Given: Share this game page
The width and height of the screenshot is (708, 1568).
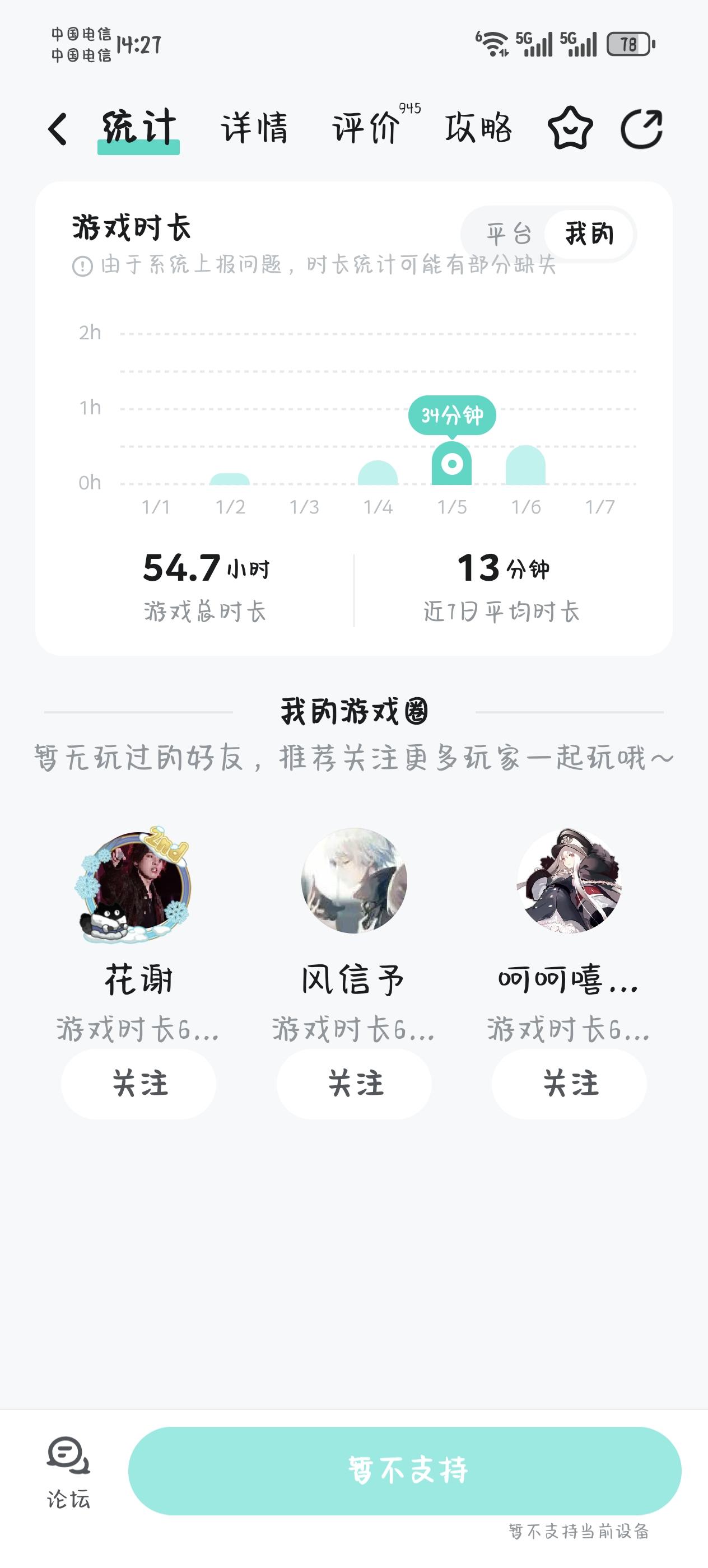Looking at the screenshot, I should [641, 128].
